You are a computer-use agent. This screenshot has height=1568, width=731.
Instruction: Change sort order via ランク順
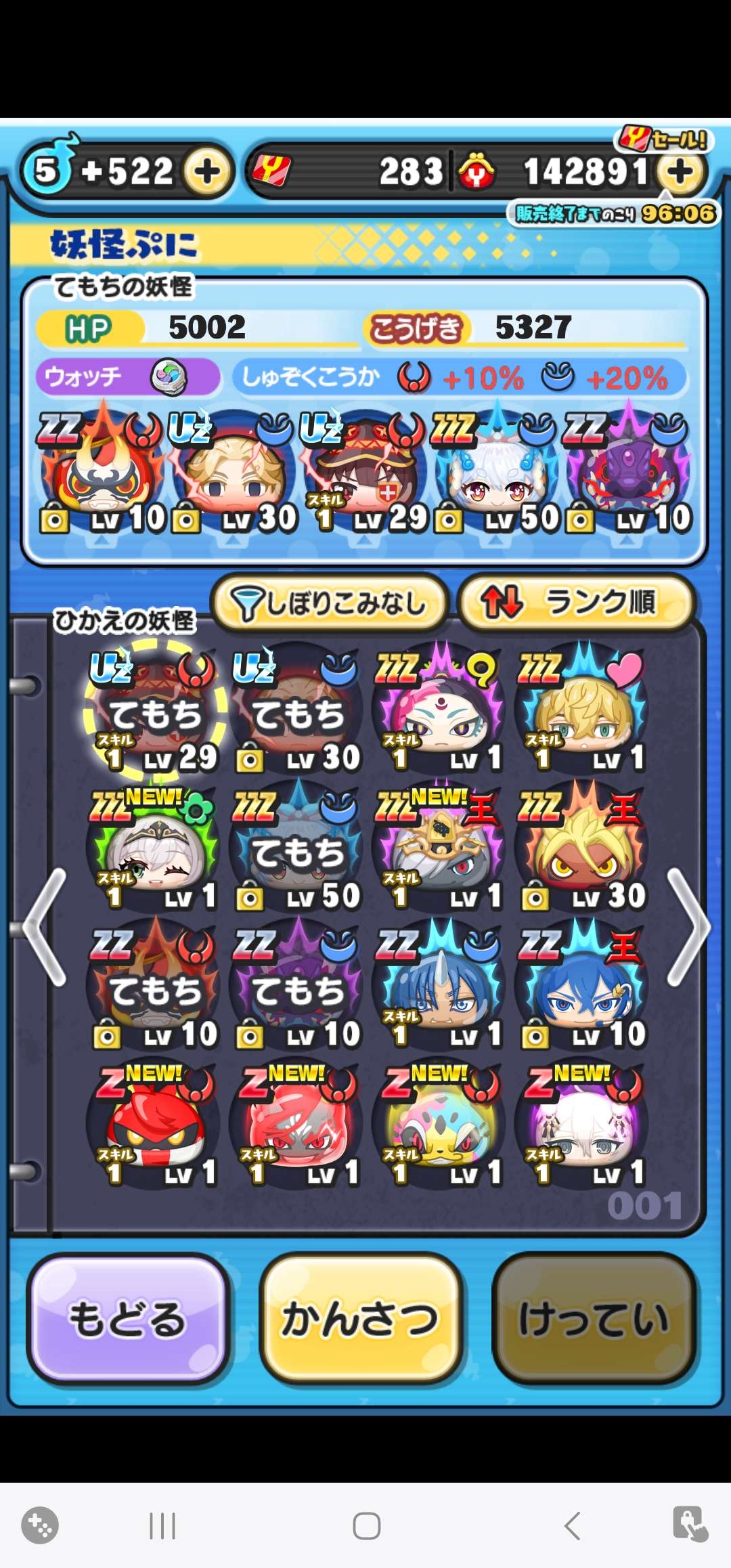pos(576,603)
